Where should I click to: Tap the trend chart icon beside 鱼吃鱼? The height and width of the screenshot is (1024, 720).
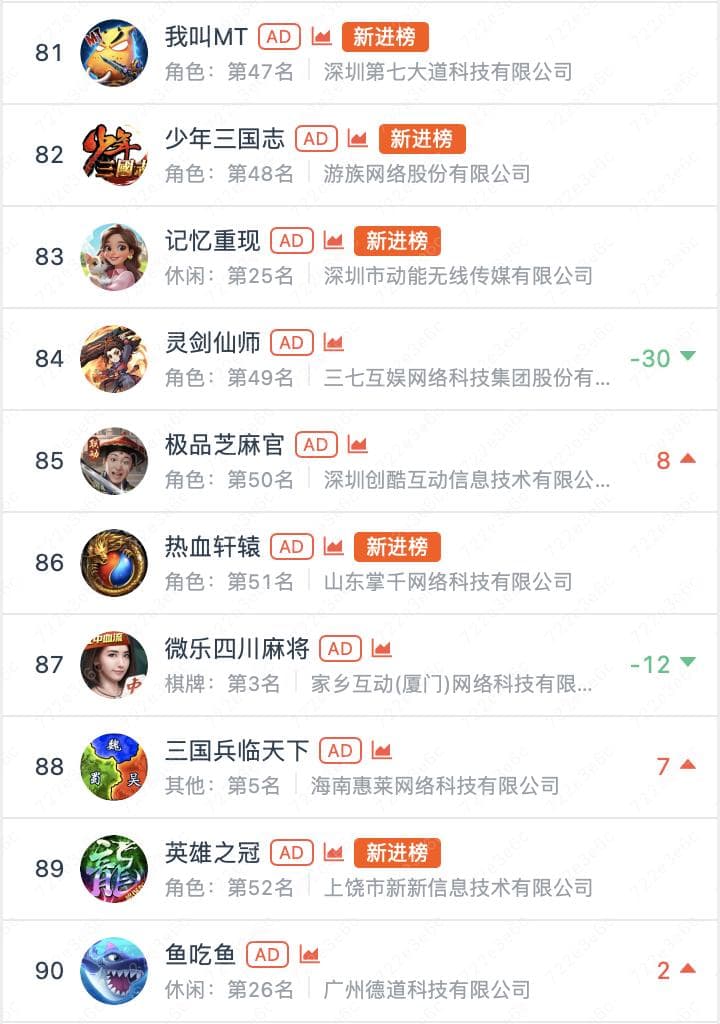pos(310,955)
